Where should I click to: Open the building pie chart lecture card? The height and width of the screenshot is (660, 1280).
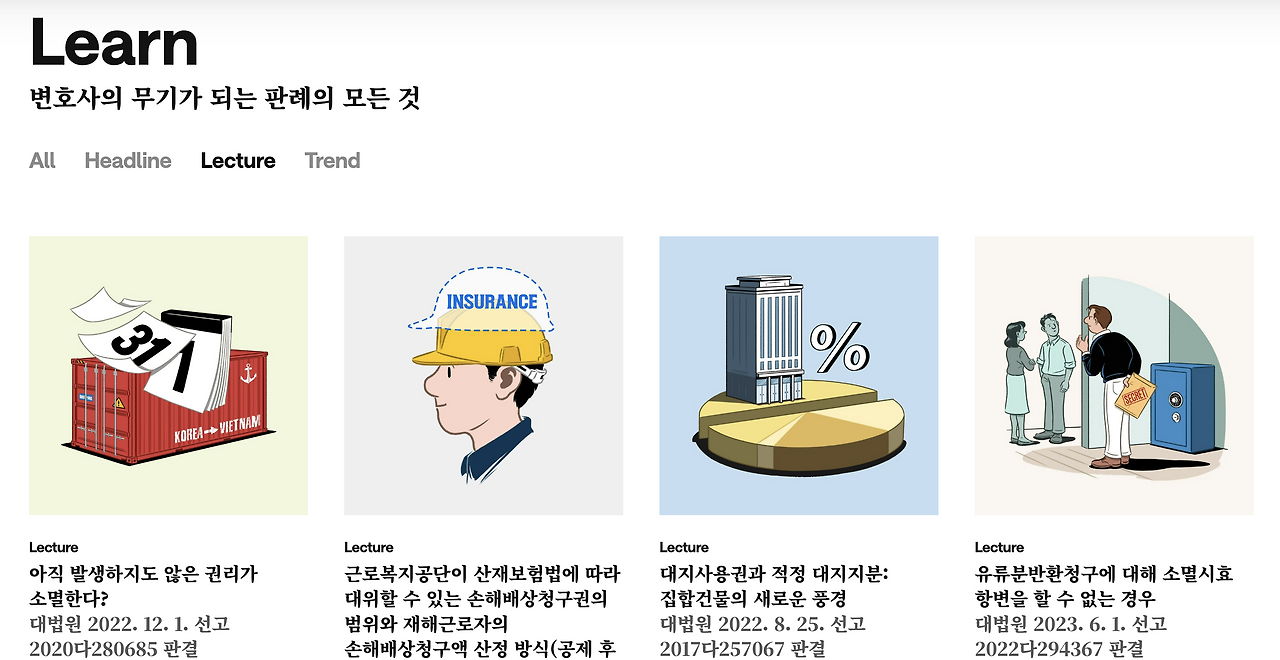(799, 376)
